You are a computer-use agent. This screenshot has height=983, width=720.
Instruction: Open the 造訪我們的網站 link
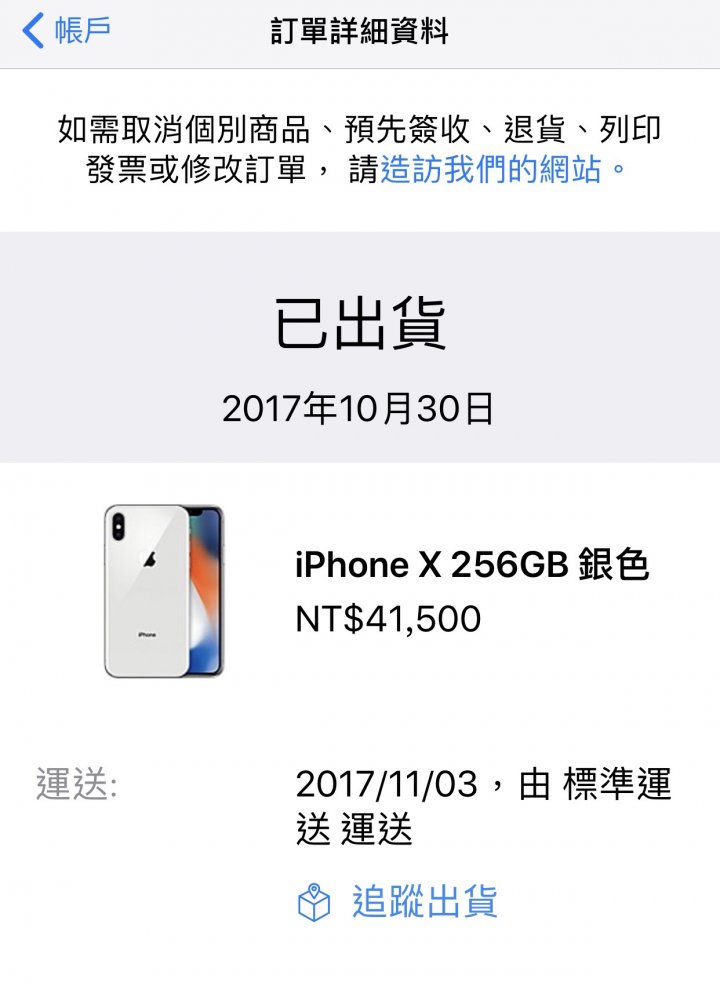492,169
